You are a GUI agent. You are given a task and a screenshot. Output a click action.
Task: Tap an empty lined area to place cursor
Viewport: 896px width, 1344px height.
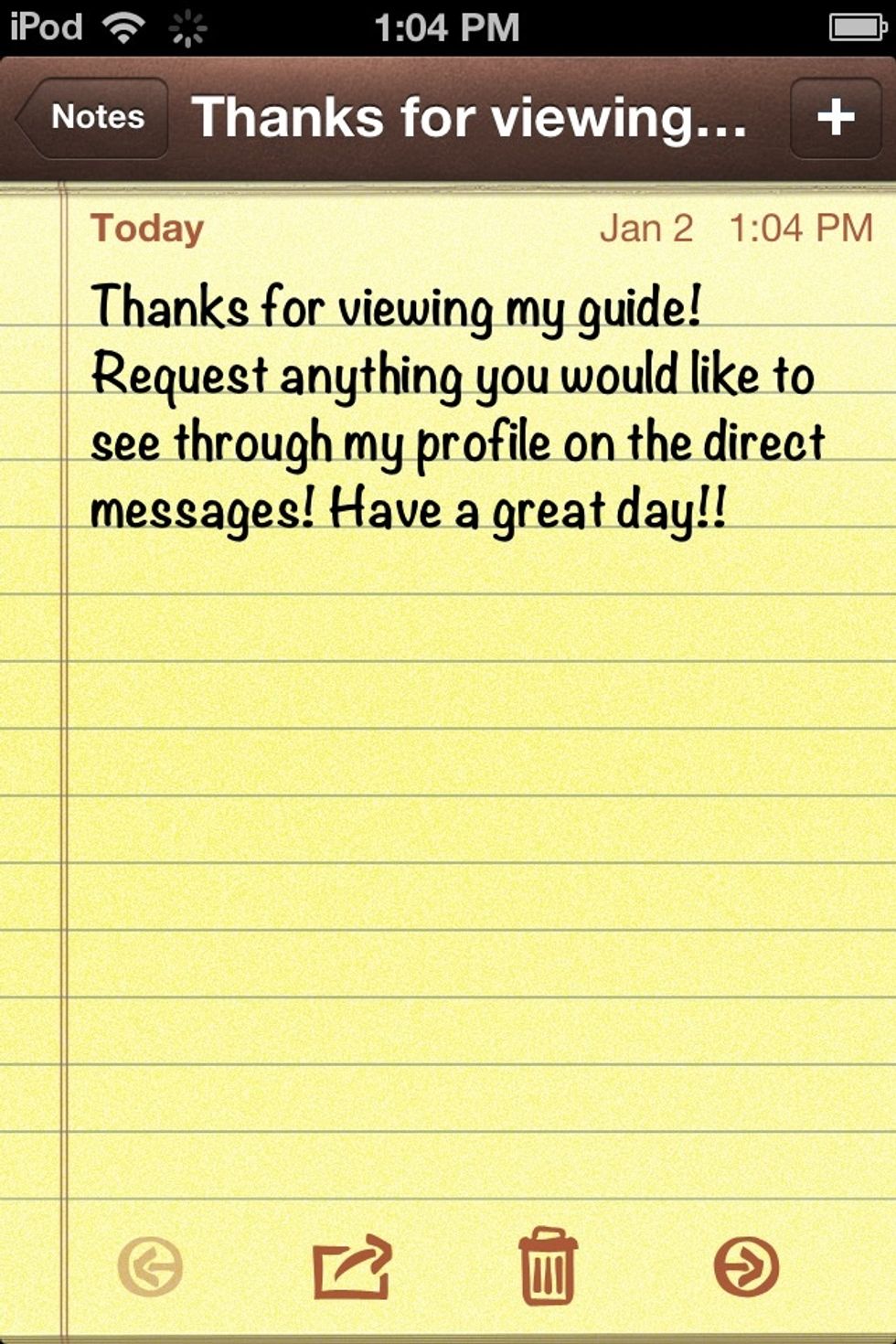tap(448, 823)
